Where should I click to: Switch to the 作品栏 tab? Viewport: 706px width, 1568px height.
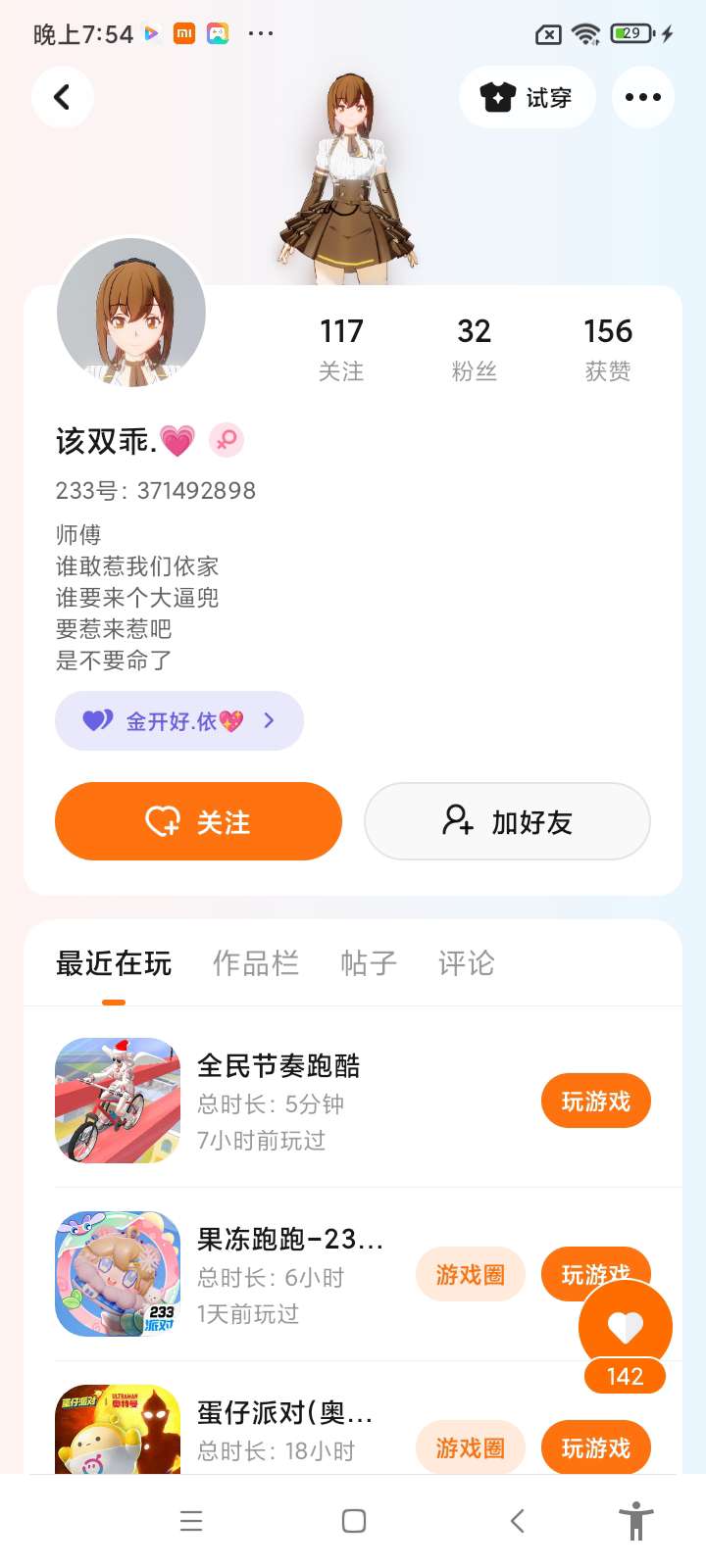click(x=255, y=963)
